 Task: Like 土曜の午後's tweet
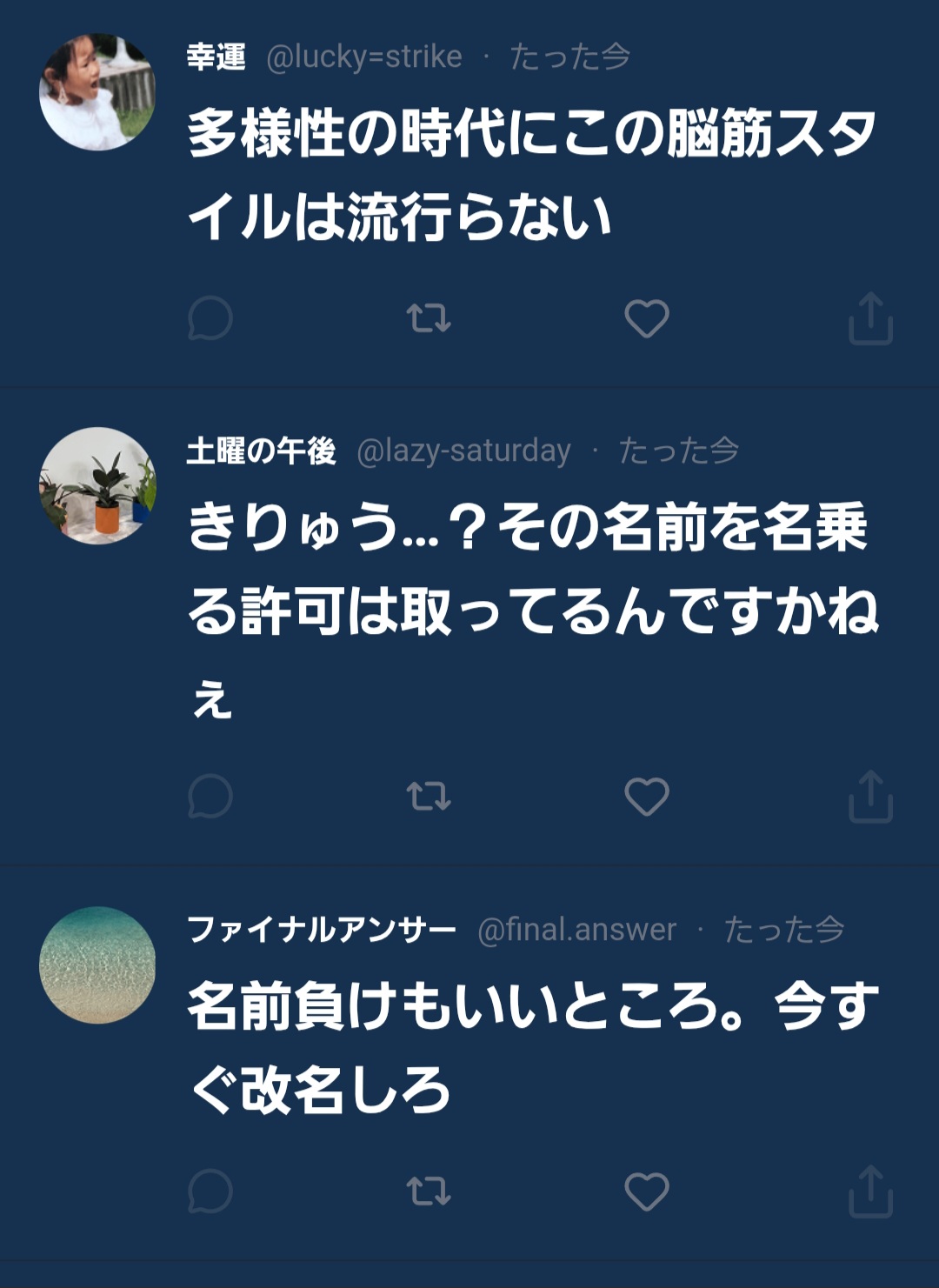click(x=647, y=796)
